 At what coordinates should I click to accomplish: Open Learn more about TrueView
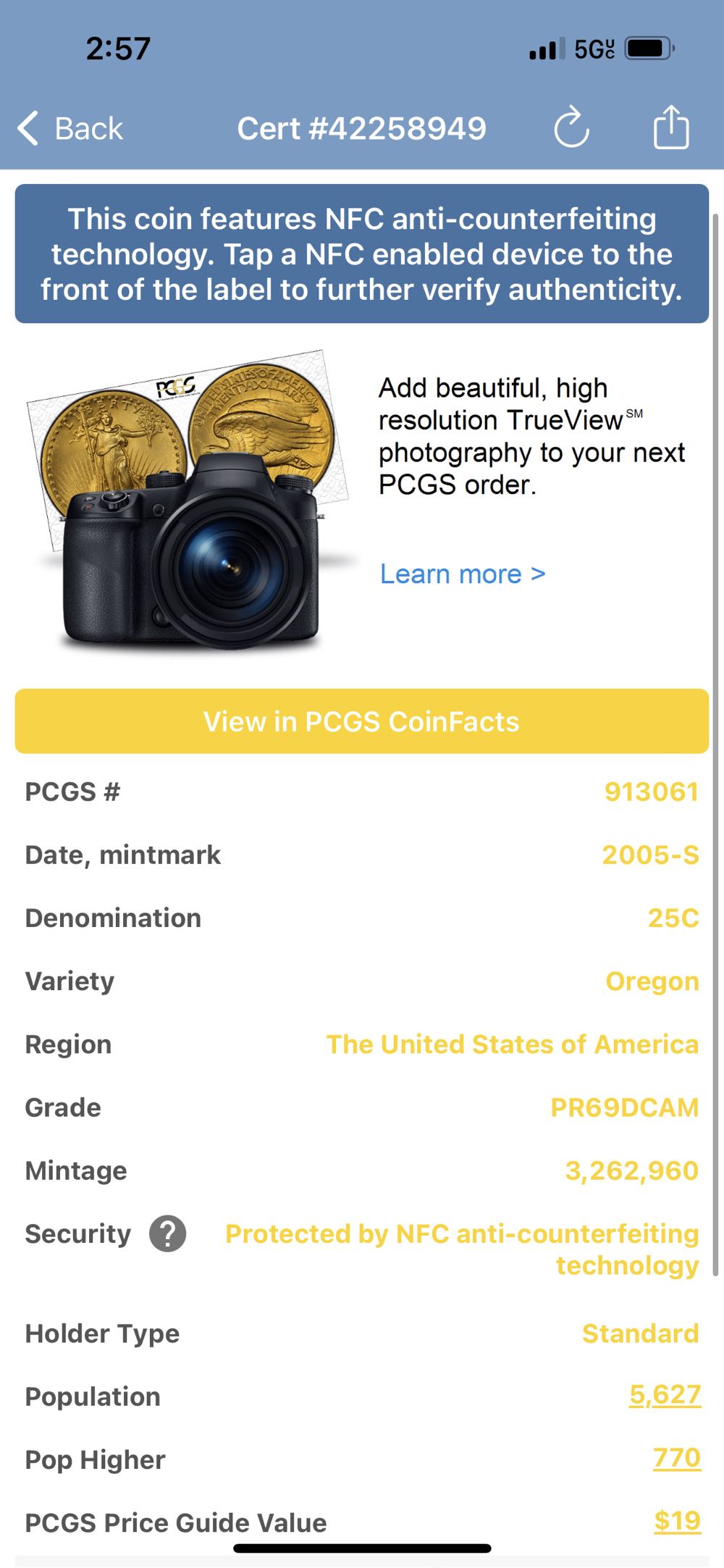pyautogui.click(x=462, y=574)
